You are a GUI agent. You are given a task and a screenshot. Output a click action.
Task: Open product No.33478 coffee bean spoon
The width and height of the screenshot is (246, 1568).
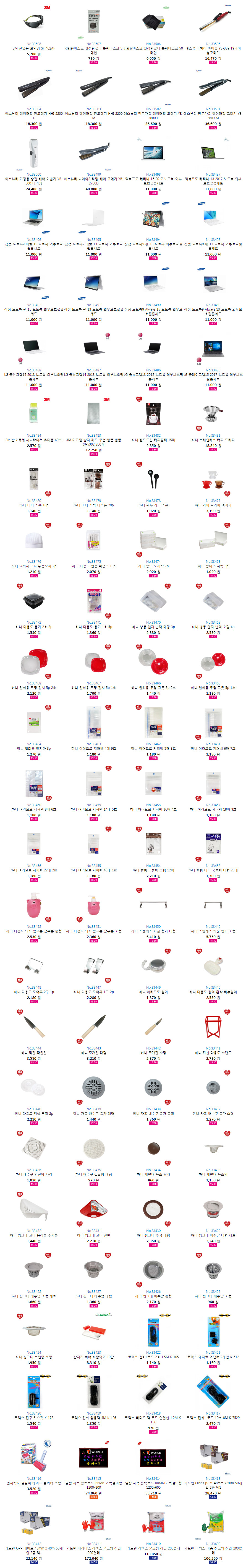pyautogui.click(x=153, y=478)
